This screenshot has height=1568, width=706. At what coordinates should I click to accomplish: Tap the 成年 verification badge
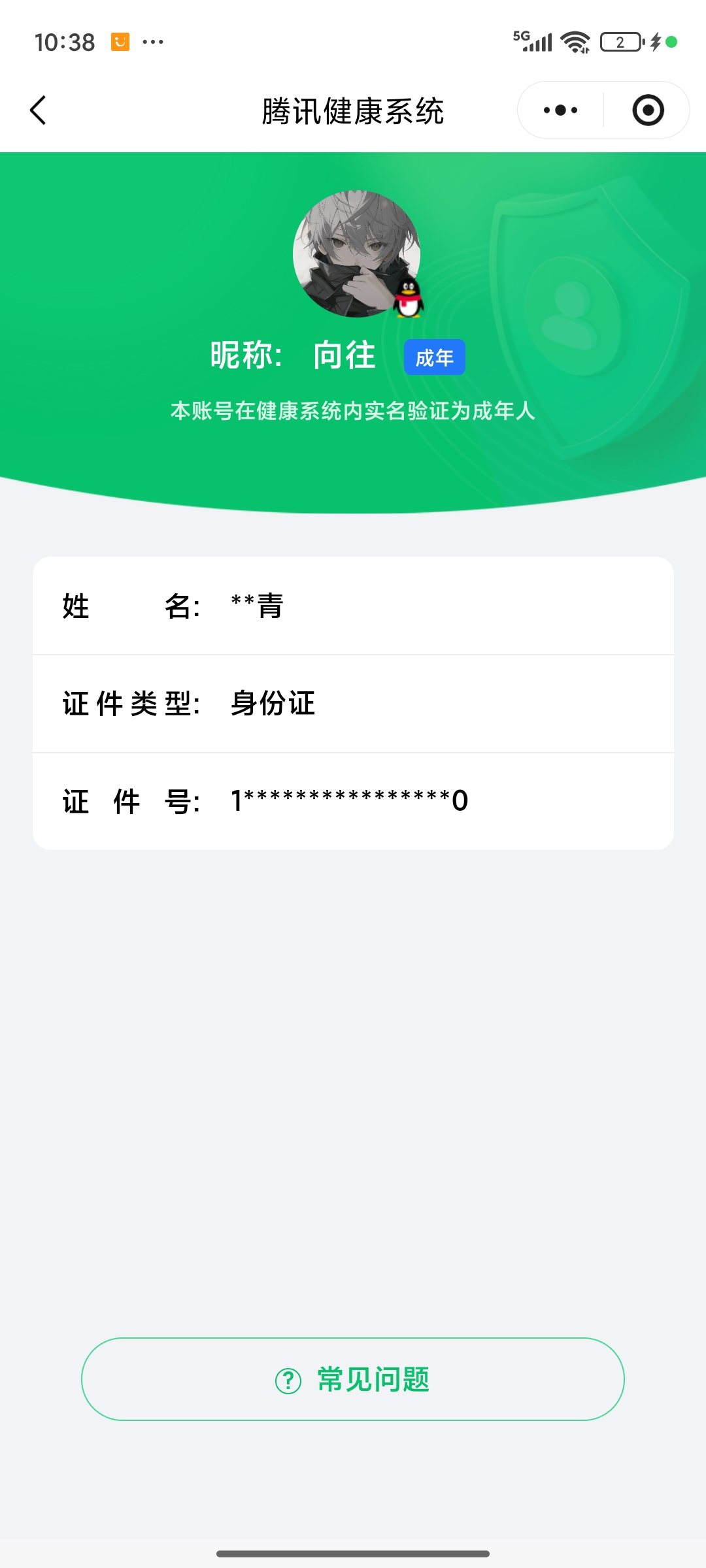click(x=433, y=357)
